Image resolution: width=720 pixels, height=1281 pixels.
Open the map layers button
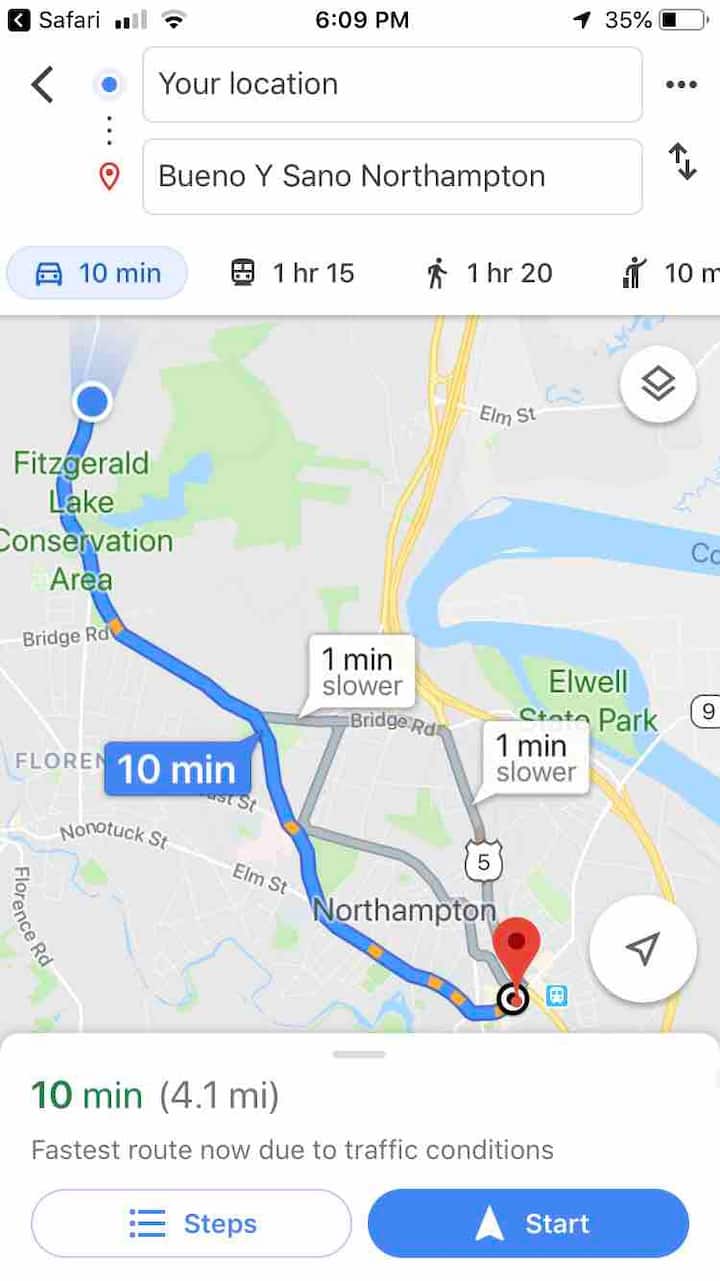658,384
